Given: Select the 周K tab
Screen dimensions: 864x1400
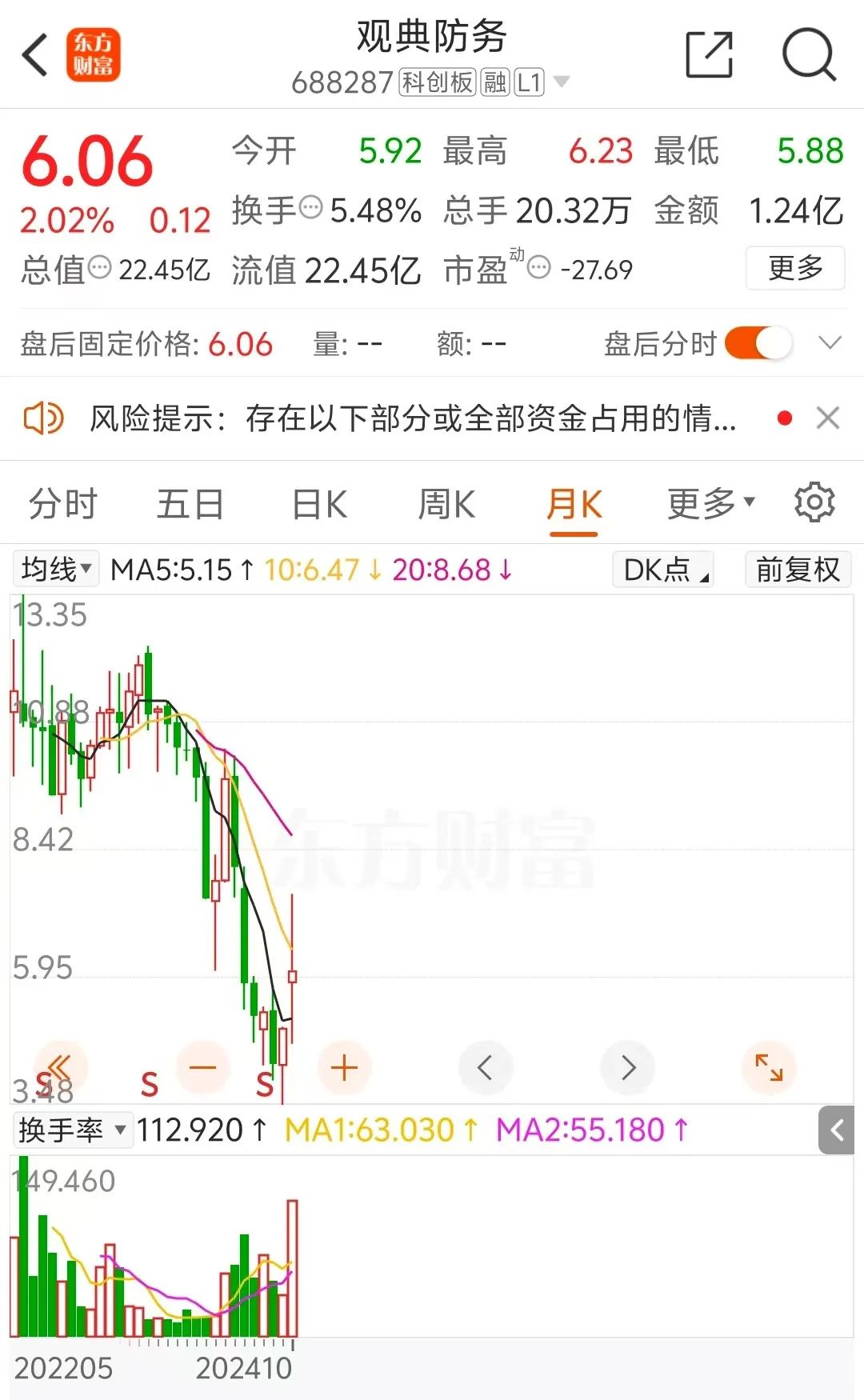Looking at the screenshot, I should (x=446, y=505).
